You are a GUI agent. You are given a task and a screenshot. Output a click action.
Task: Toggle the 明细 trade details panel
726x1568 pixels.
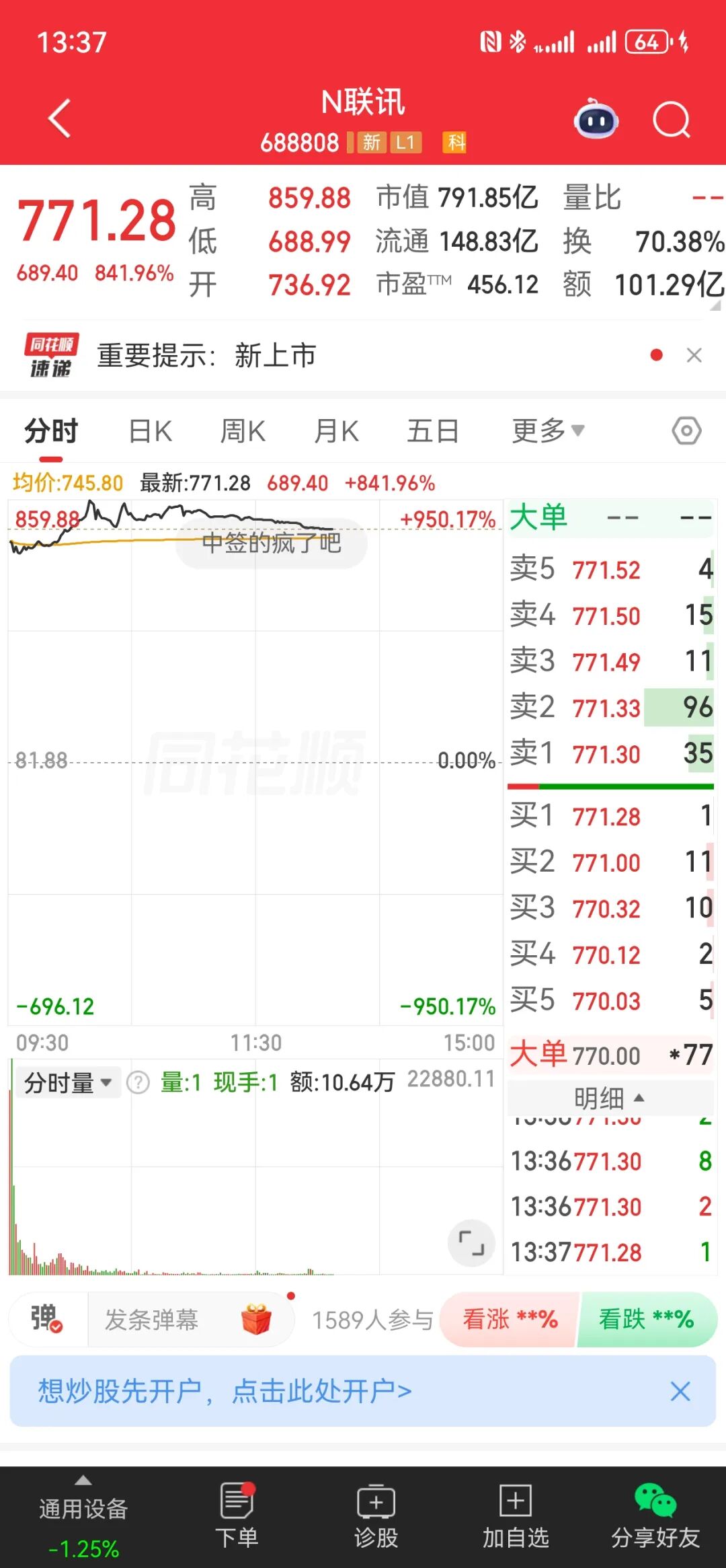(x=609, y=1098)
